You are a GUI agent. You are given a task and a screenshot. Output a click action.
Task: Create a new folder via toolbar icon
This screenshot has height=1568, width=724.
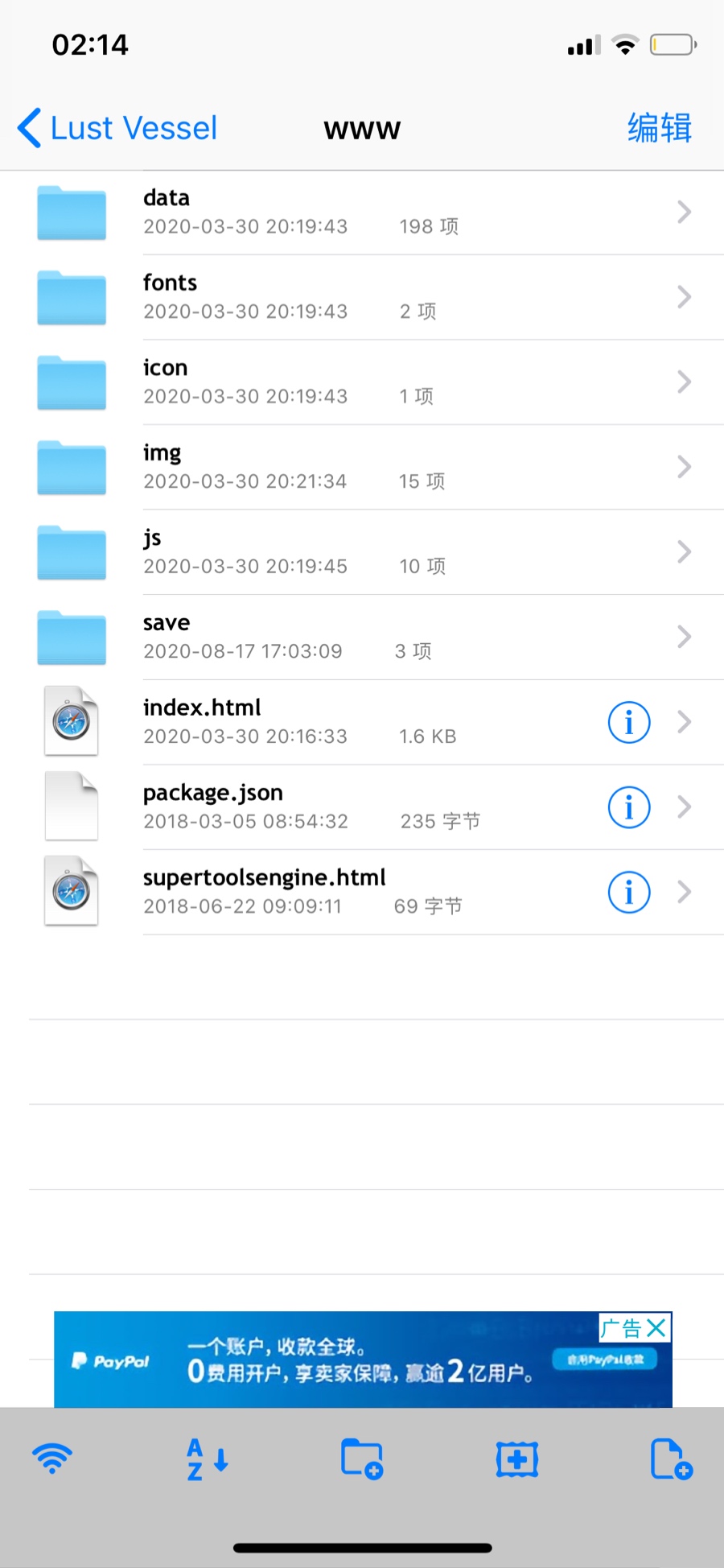pyautogui.click(x=360, y=1459)
